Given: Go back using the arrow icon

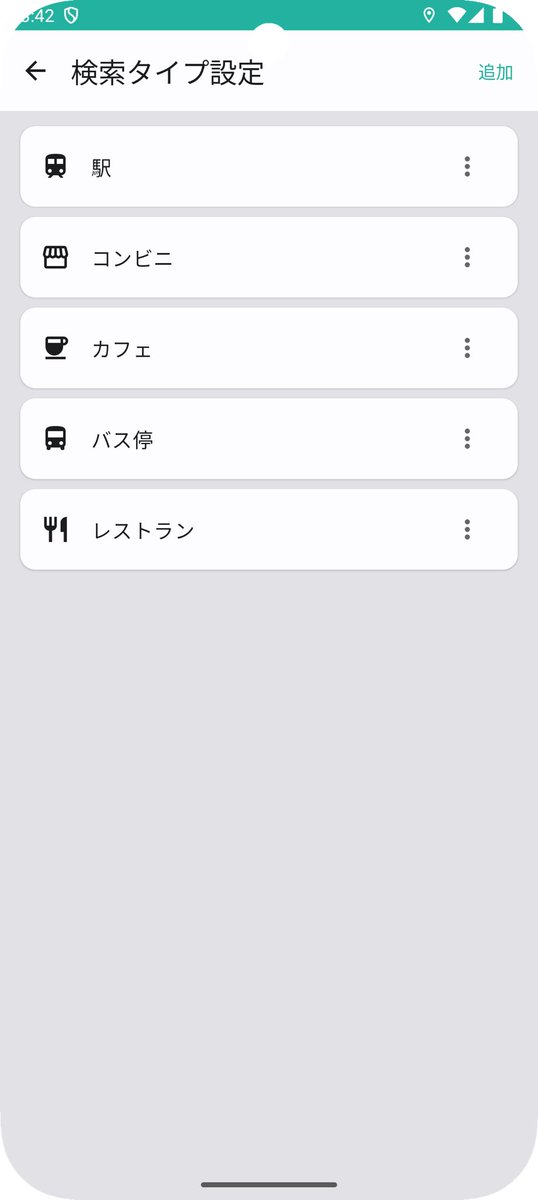Looking at the screenshot, I should (36, 71).
